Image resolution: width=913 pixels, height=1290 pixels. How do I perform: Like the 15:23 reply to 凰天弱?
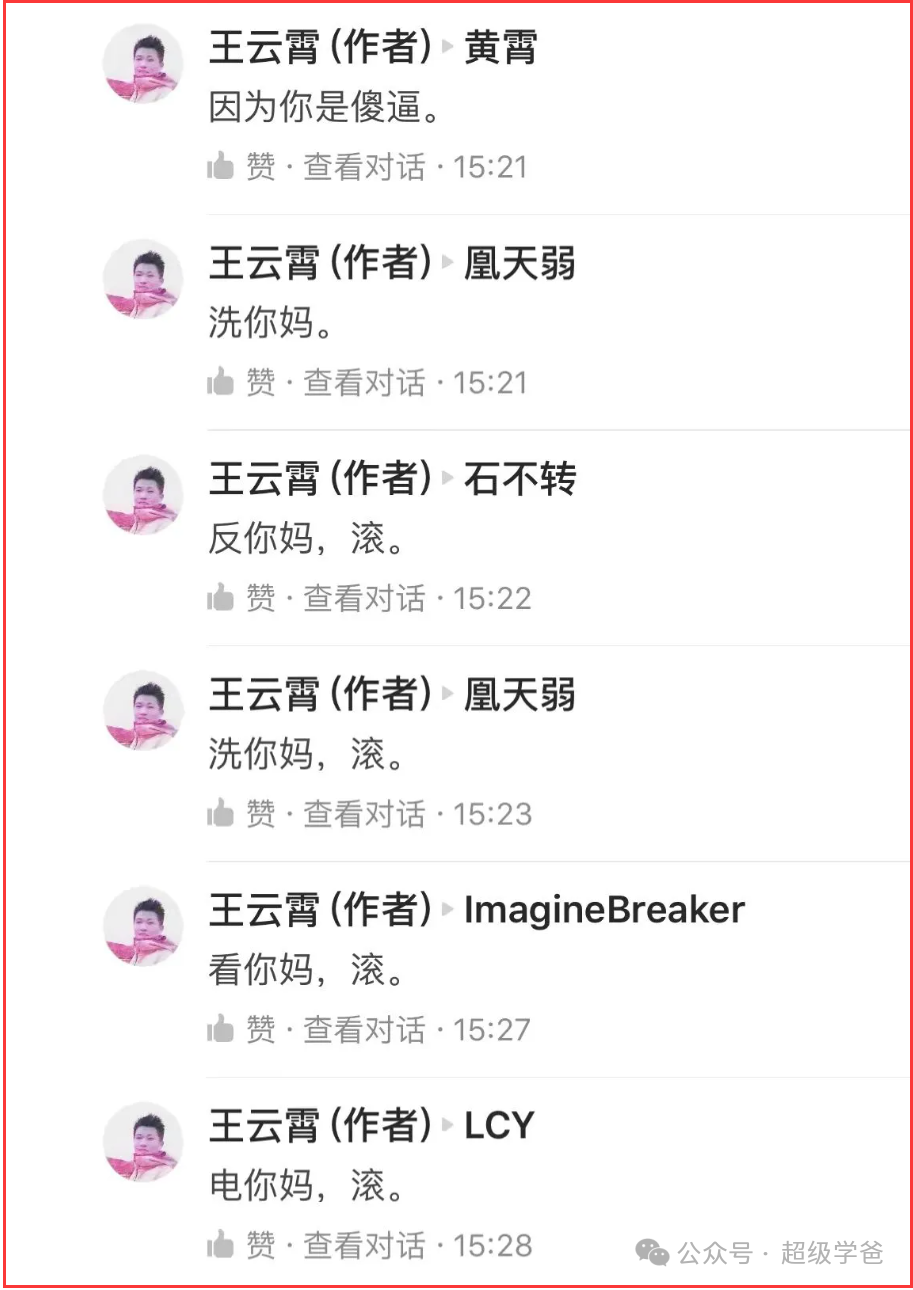pyautogui.click(x=240, y=814)
